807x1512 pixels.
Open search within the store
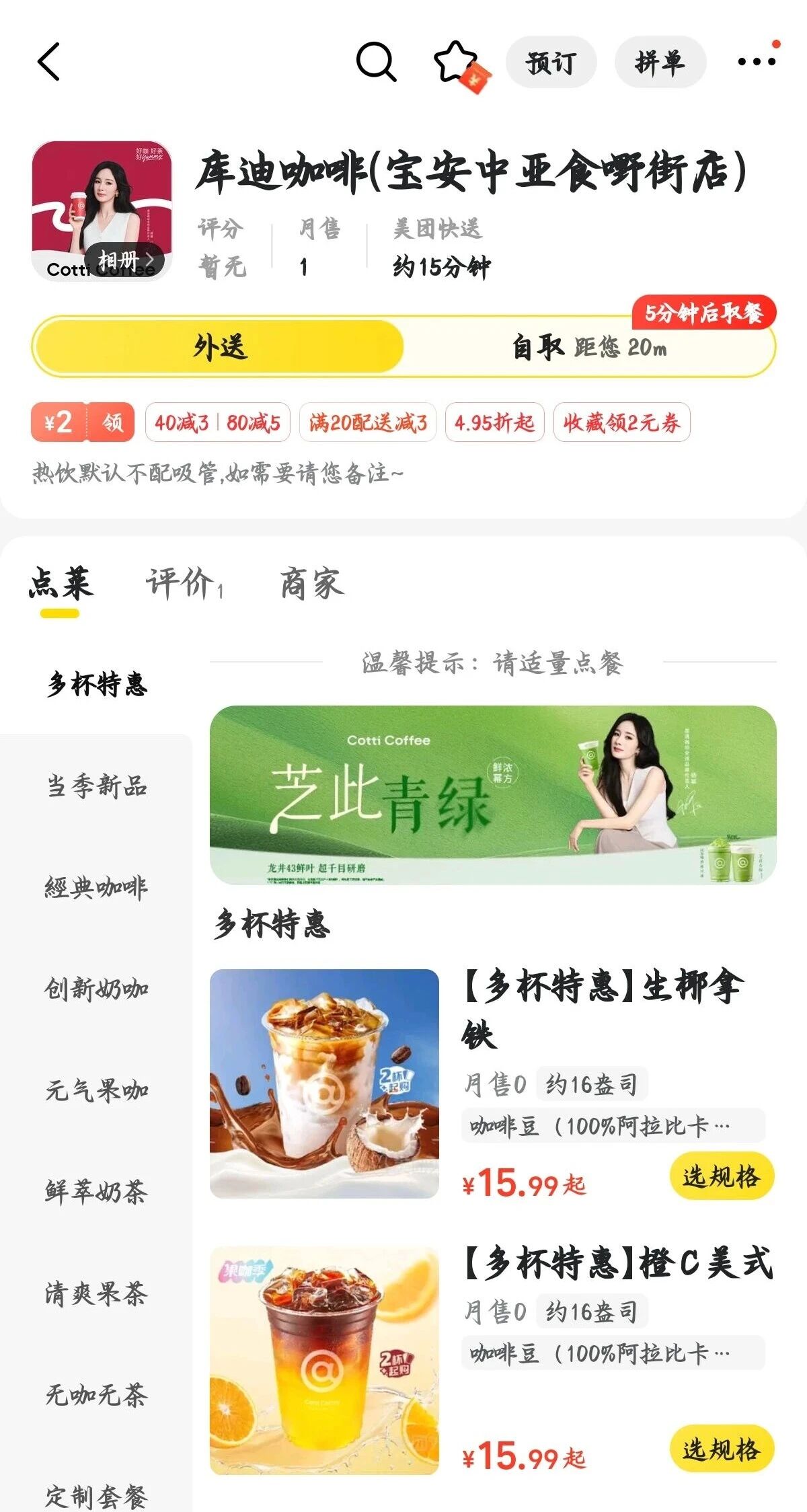pyautogui.click(x=375, y=62)
